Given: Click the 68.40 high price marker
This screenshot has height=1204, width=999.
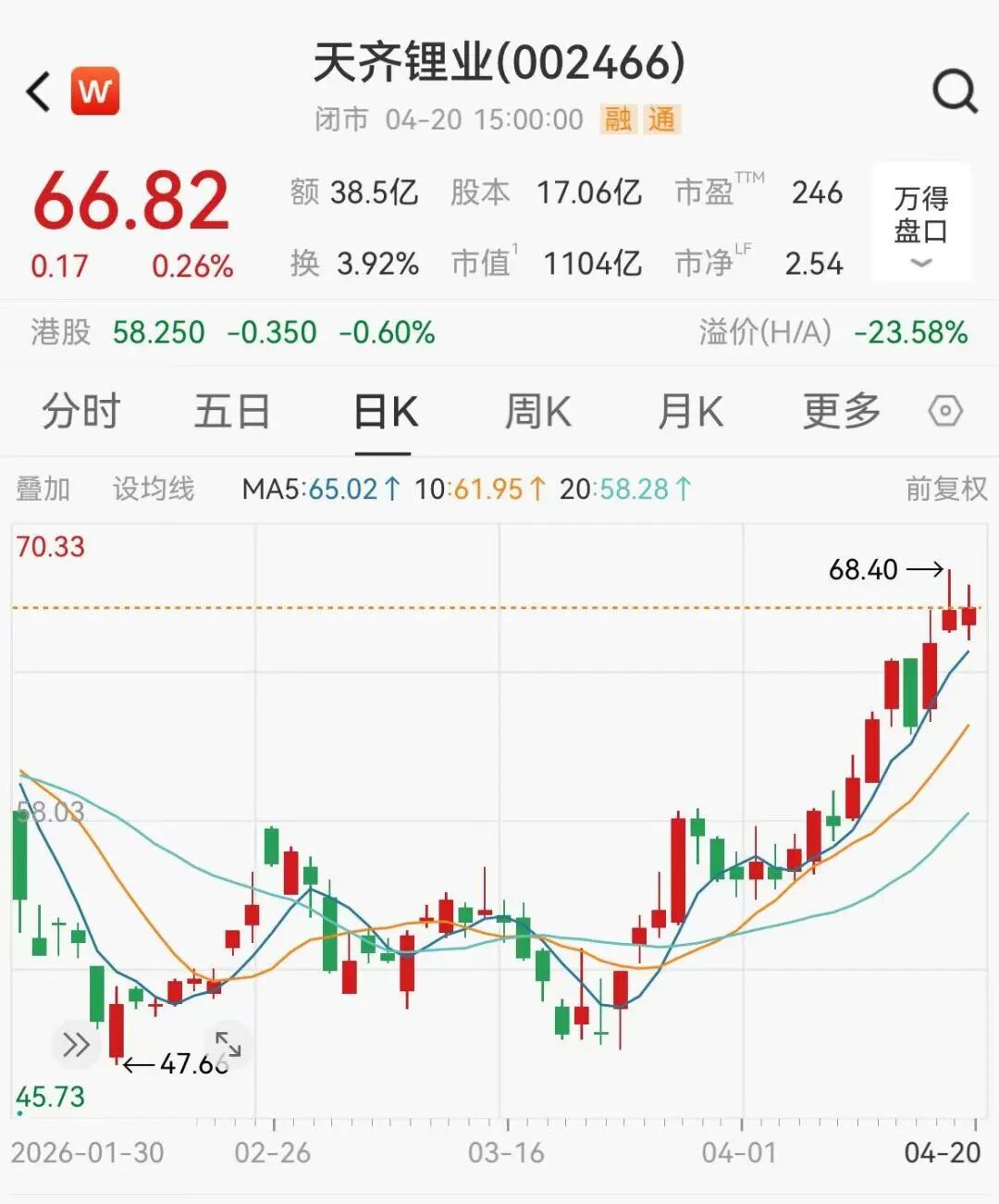Looking at the screenshot, I should (x=862, y=570).
